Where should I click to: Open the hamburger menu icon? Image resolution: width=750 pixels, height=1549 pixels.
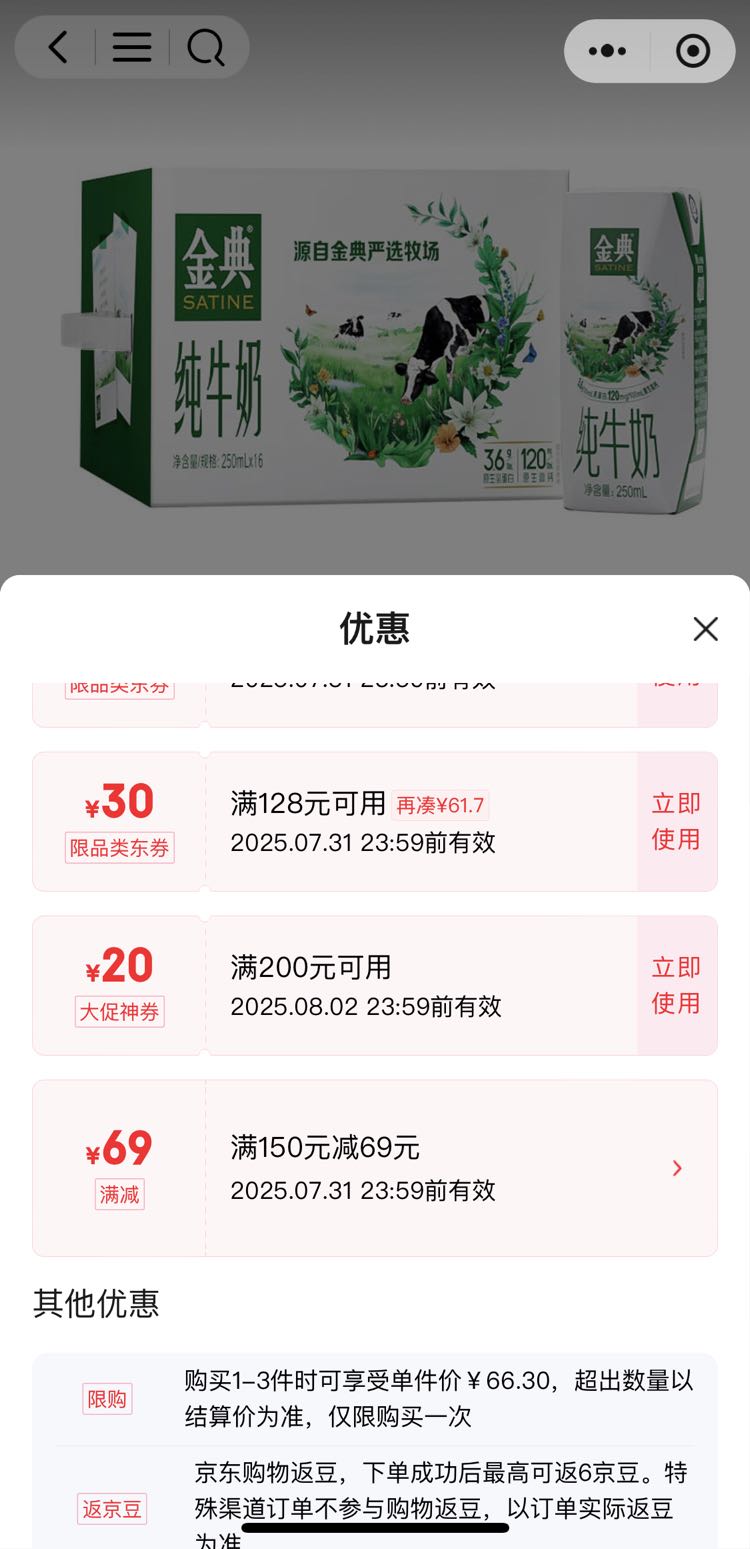coord(131,47)
